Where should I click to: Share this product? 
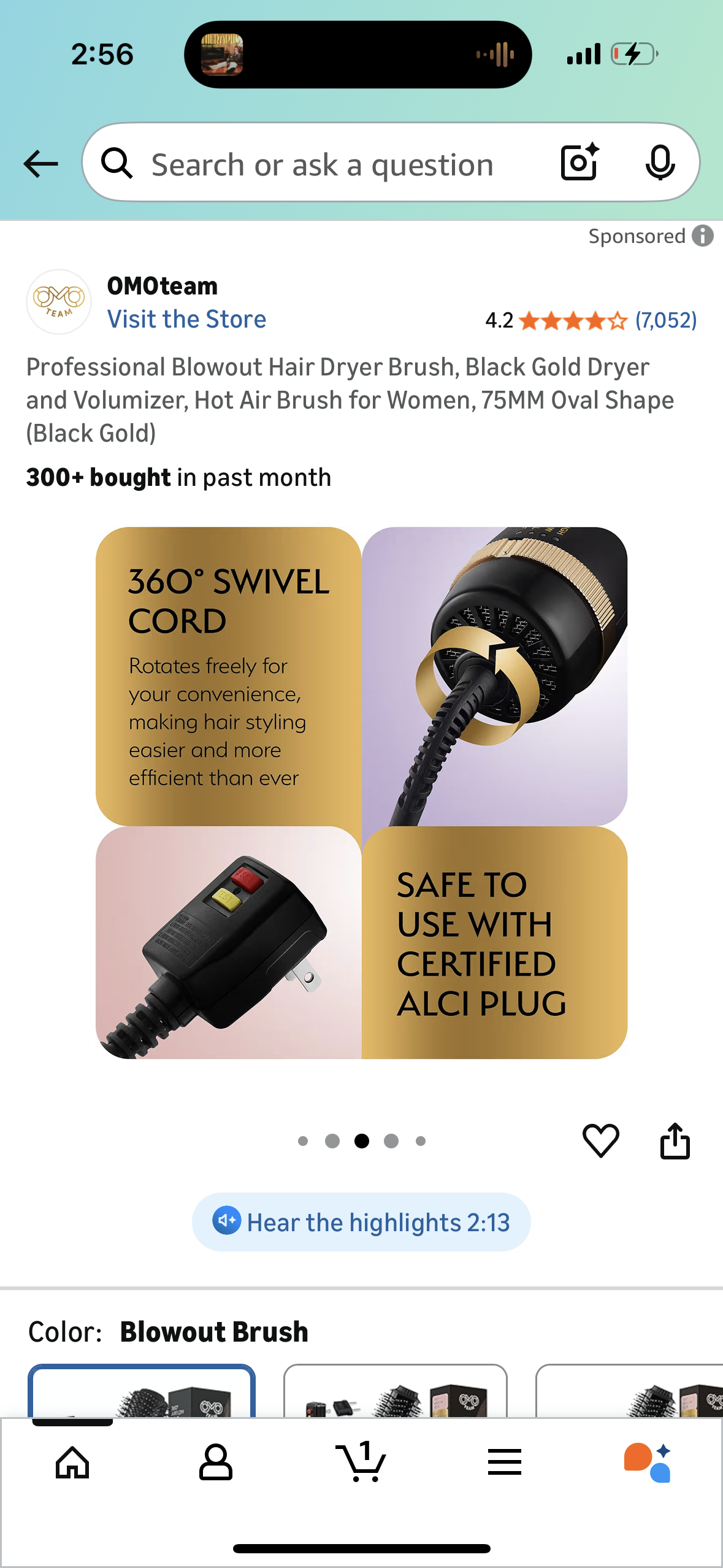(x=675, y=1141)
